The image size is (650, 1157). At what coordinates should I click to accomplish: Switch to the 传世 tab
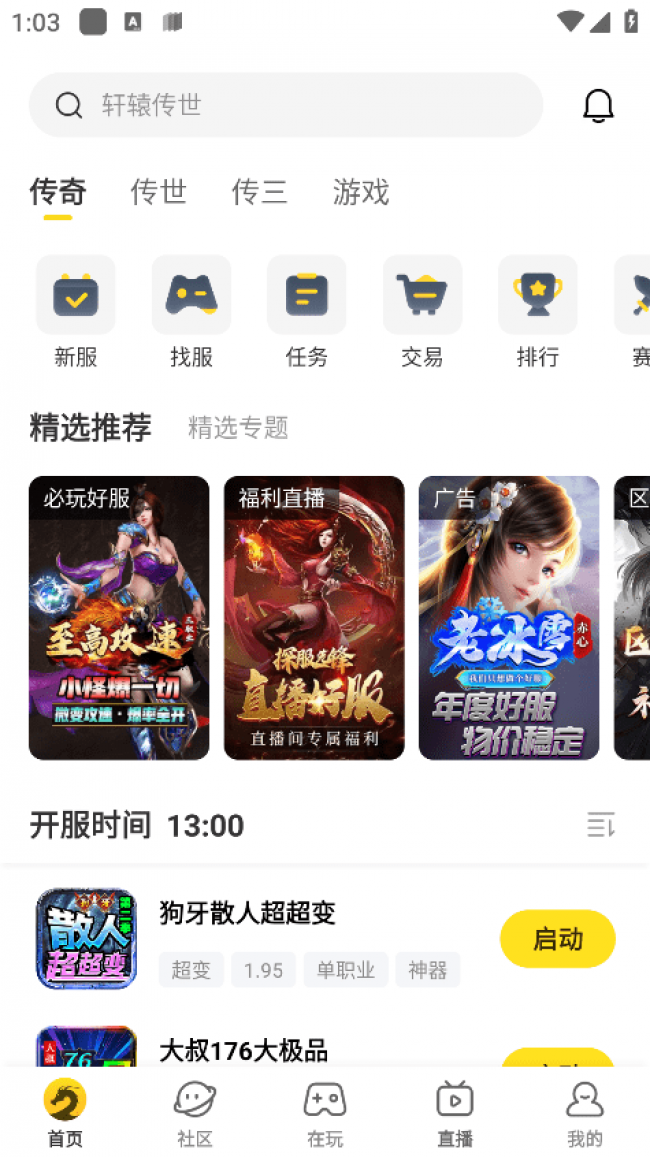coord(158,191)
